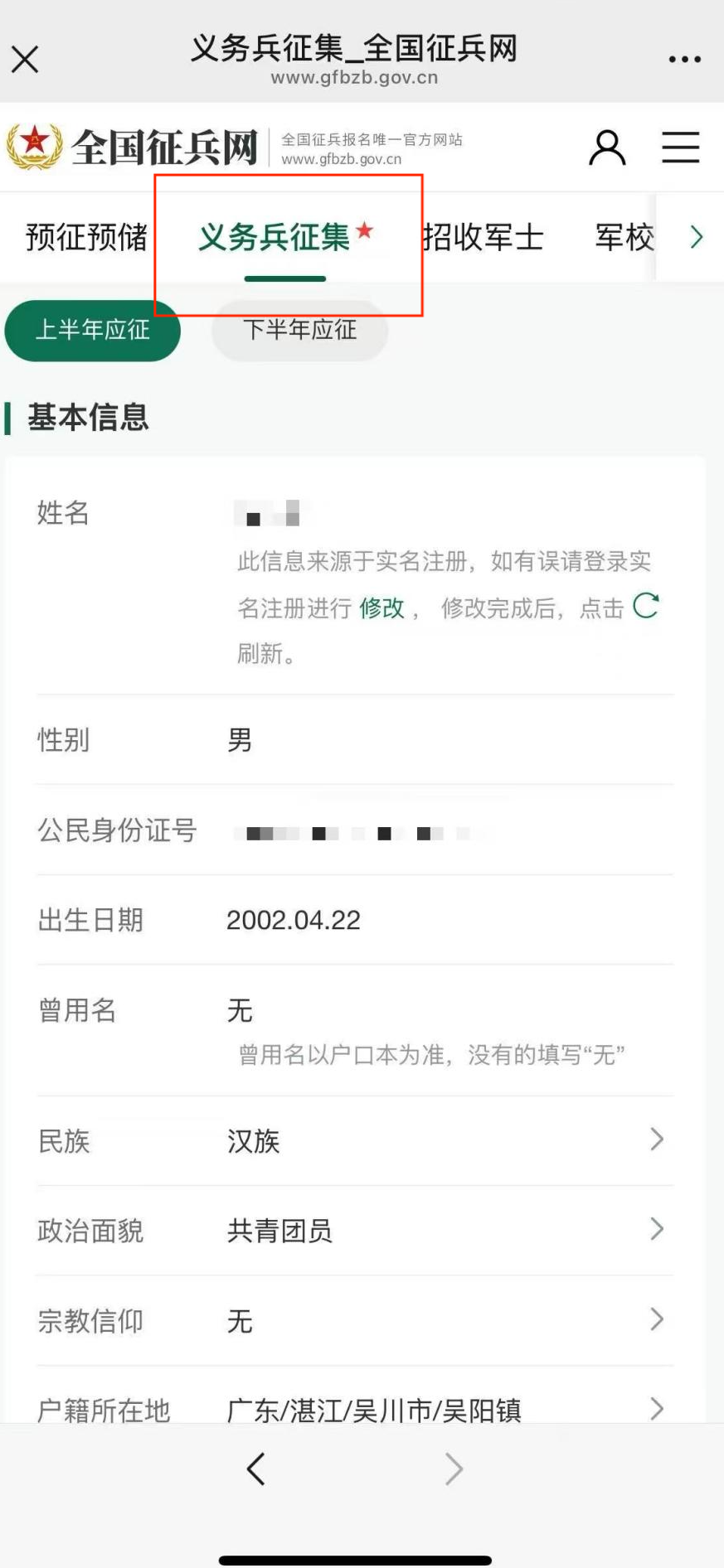Screen dimensions: 724x1568
Task: Switch to the 招收军士 tab
Action: click(483, 238)
